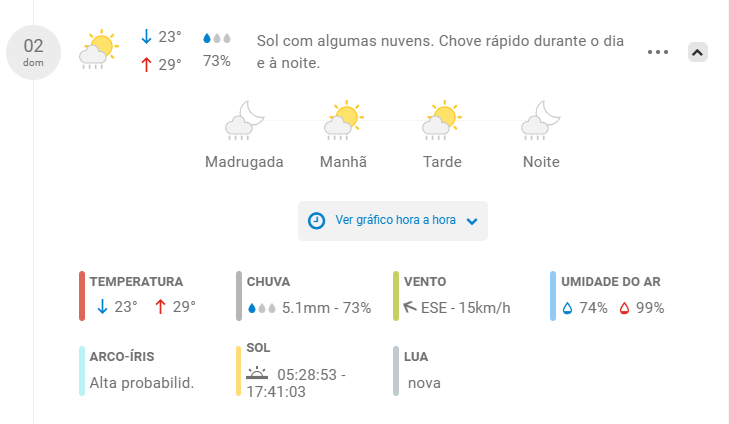Open the three-dot options menu
Screen dimensions: 729x424
coord(657,52)
